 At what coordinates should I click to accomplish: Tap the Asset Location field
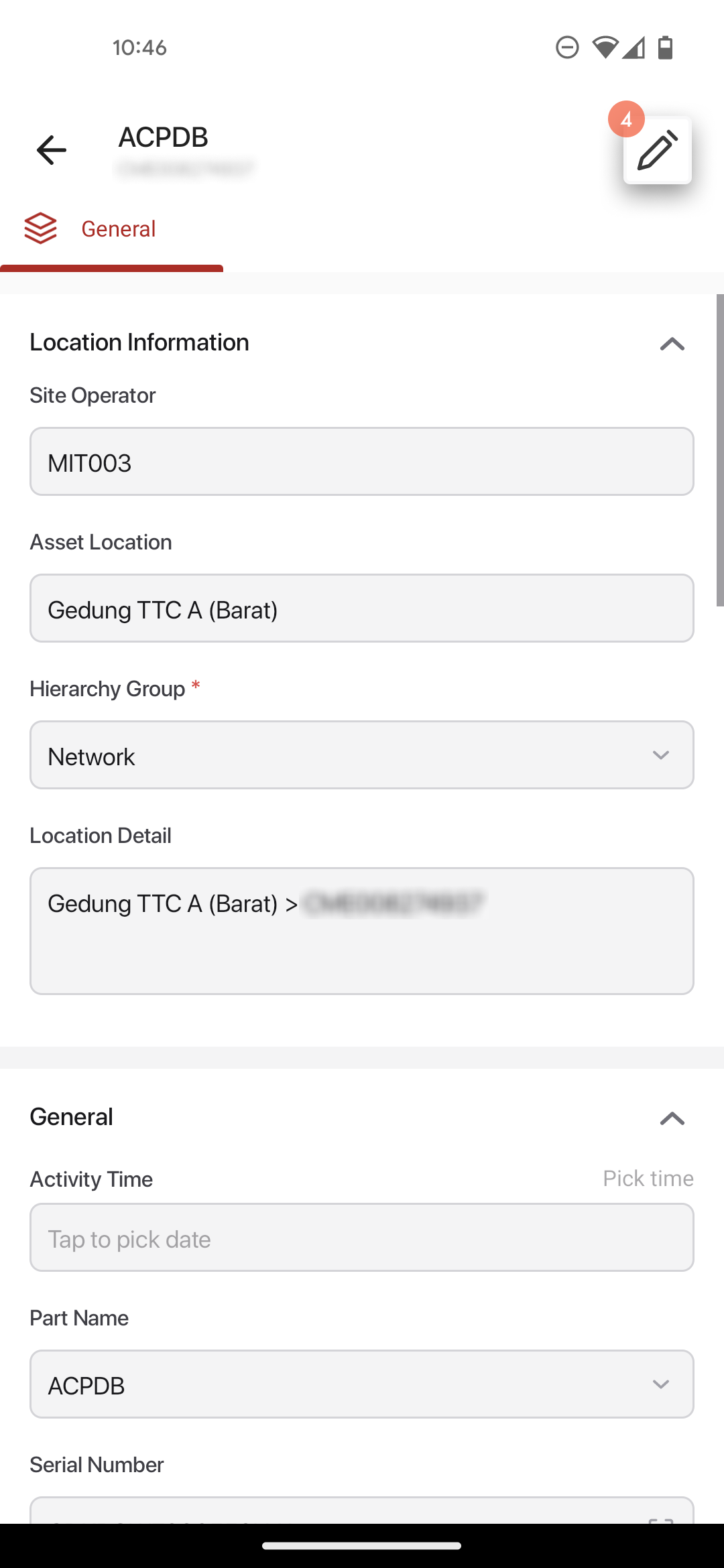(362, 608)
